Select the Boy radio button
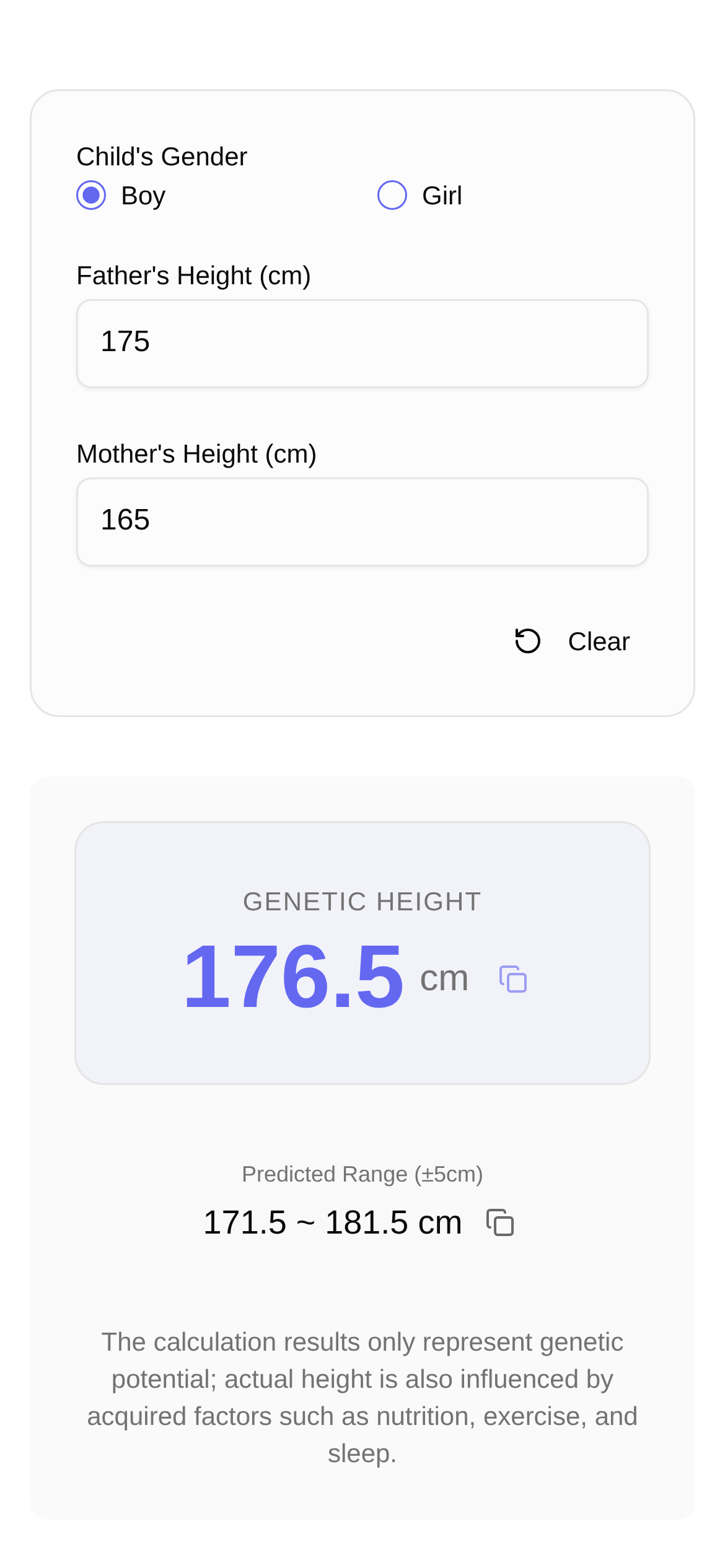This screenshot has height=1568, width=725. pos(91,194)
